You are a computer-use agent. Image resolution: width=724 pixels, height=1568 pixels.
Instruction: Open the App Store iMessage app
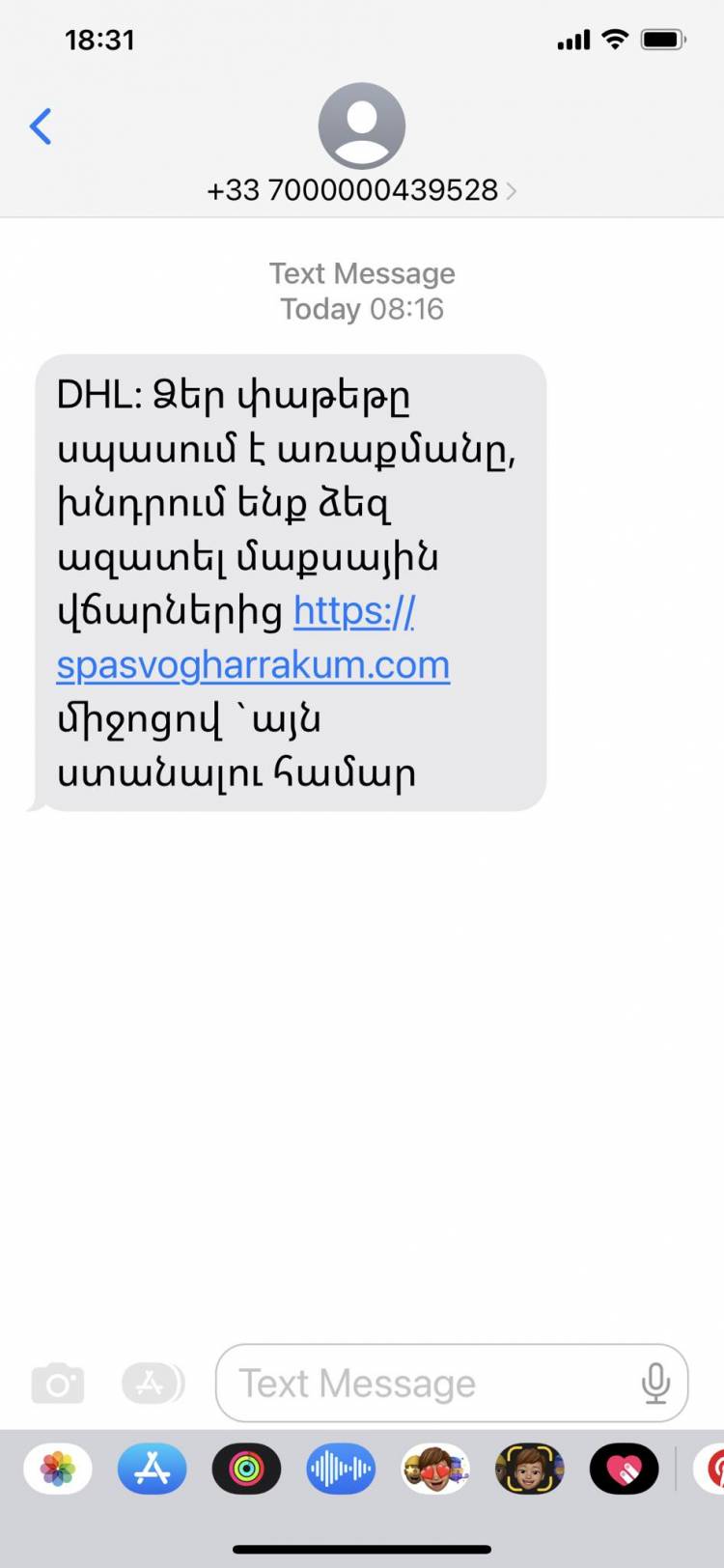click(153, 1470)
